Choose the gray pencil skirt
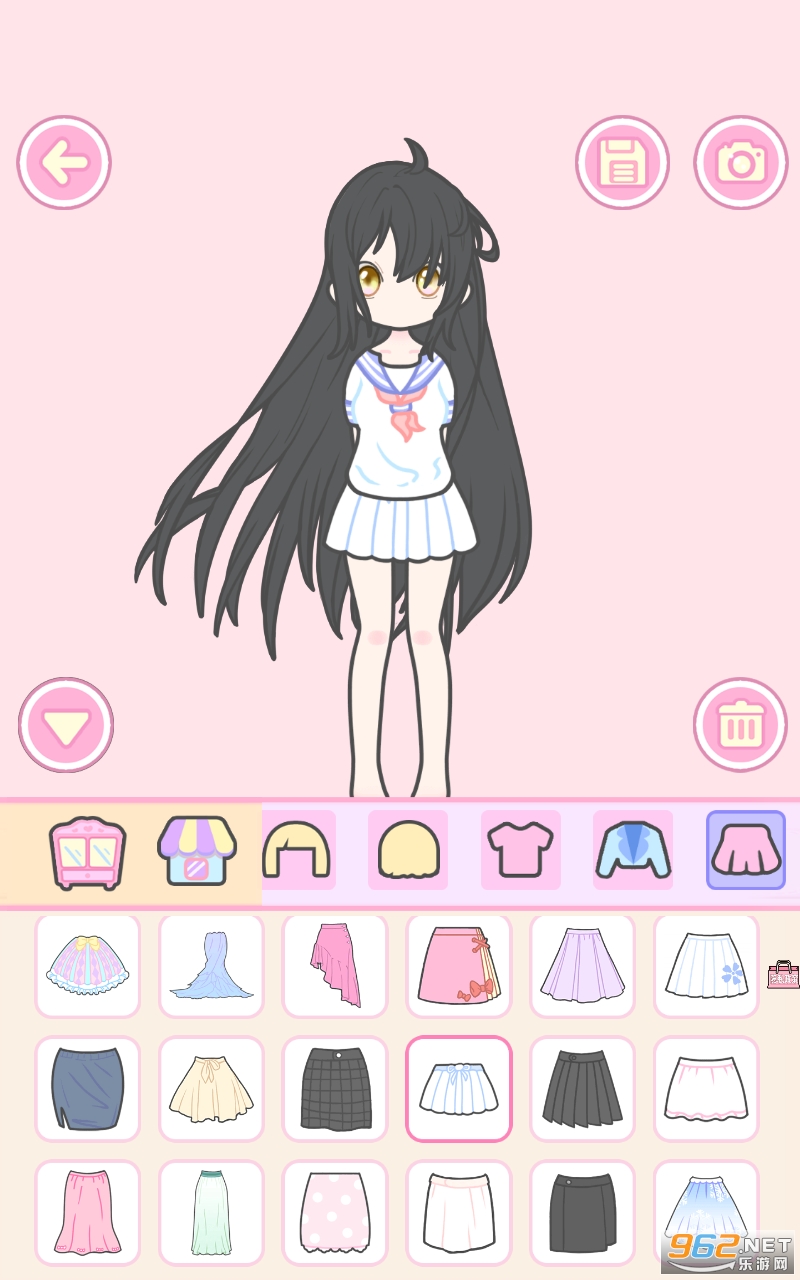This screenshot has width=800, height=1280. (88, 1089)
